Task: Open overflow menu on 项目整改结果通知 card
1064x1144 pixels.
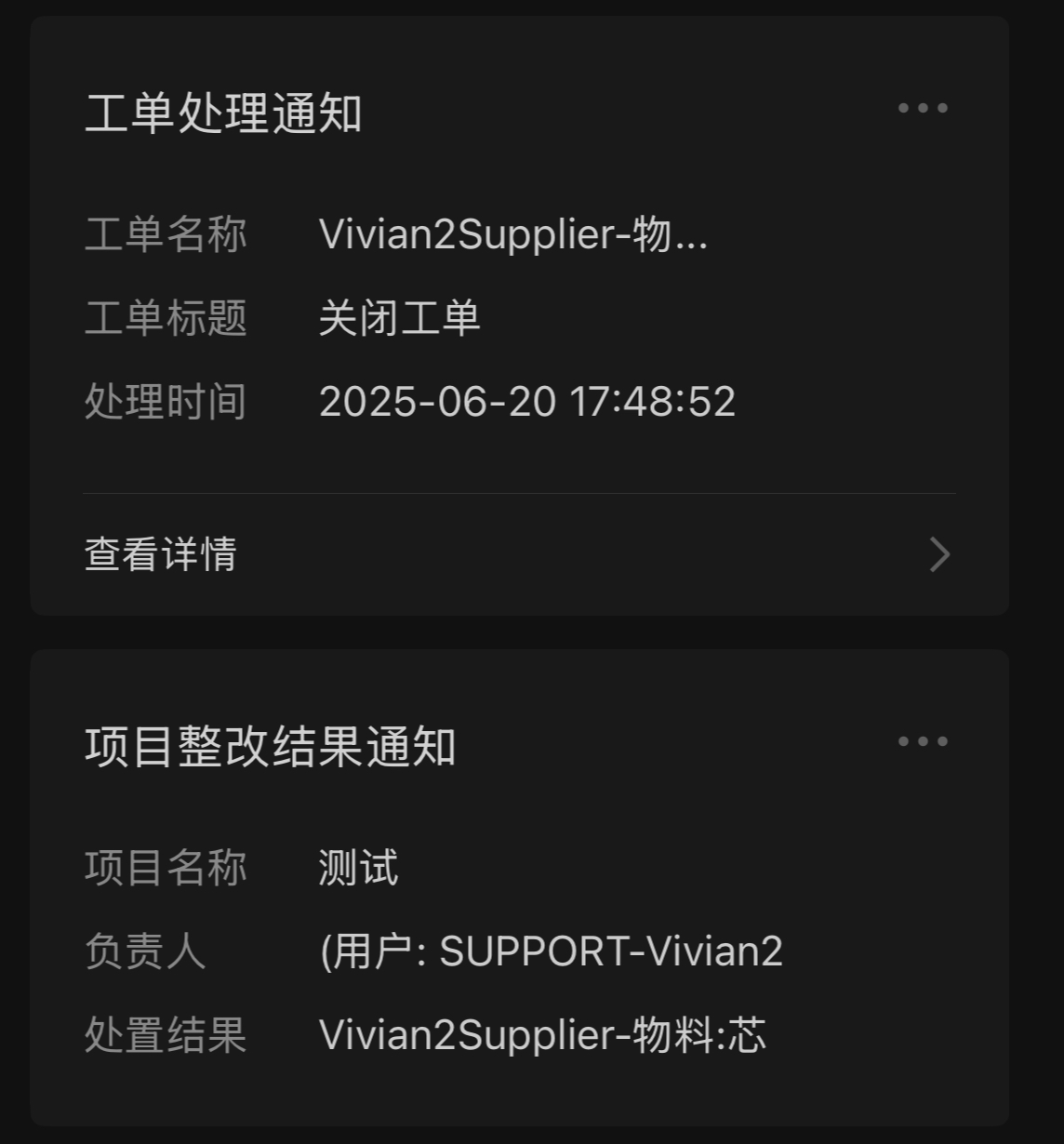Action: [923, 741]
